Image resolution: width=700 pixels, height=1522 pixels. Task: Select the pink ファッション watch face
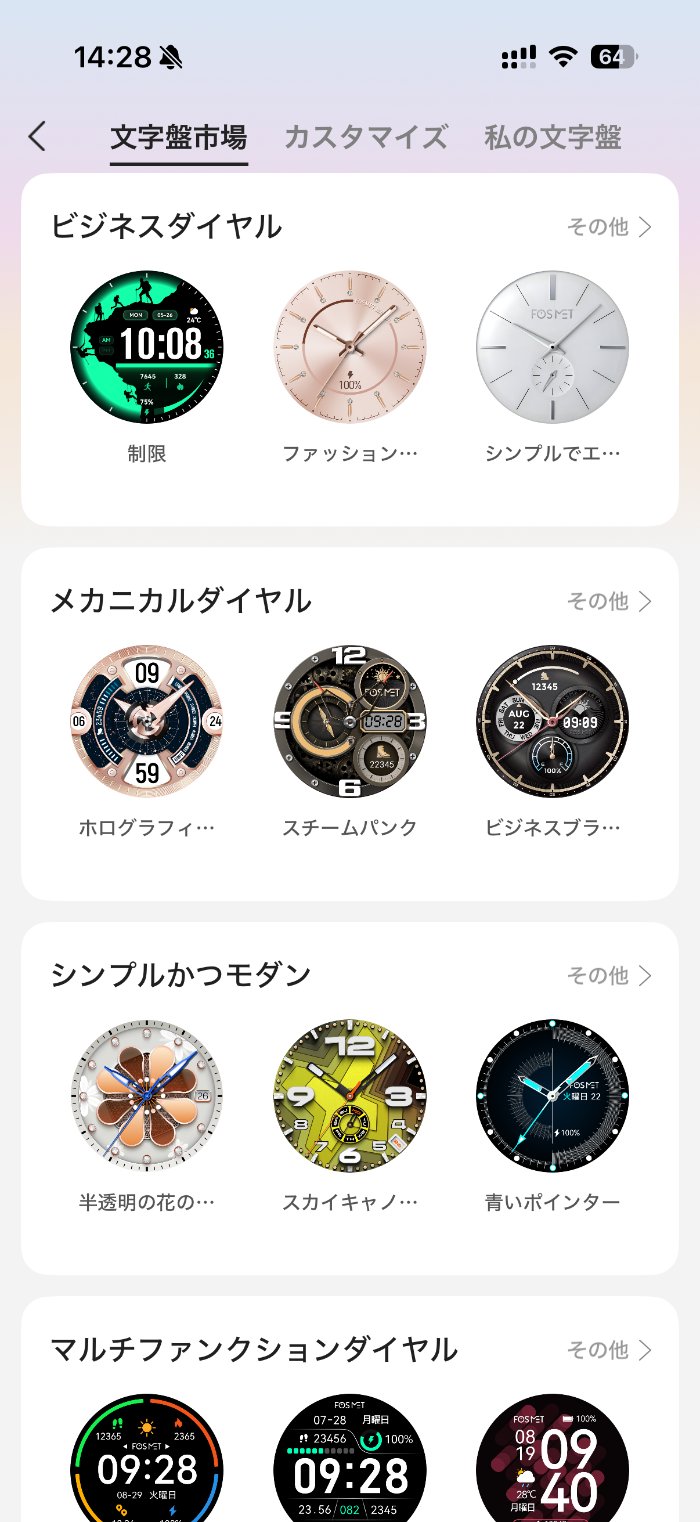pyautogui.click(x=350, y=346)
